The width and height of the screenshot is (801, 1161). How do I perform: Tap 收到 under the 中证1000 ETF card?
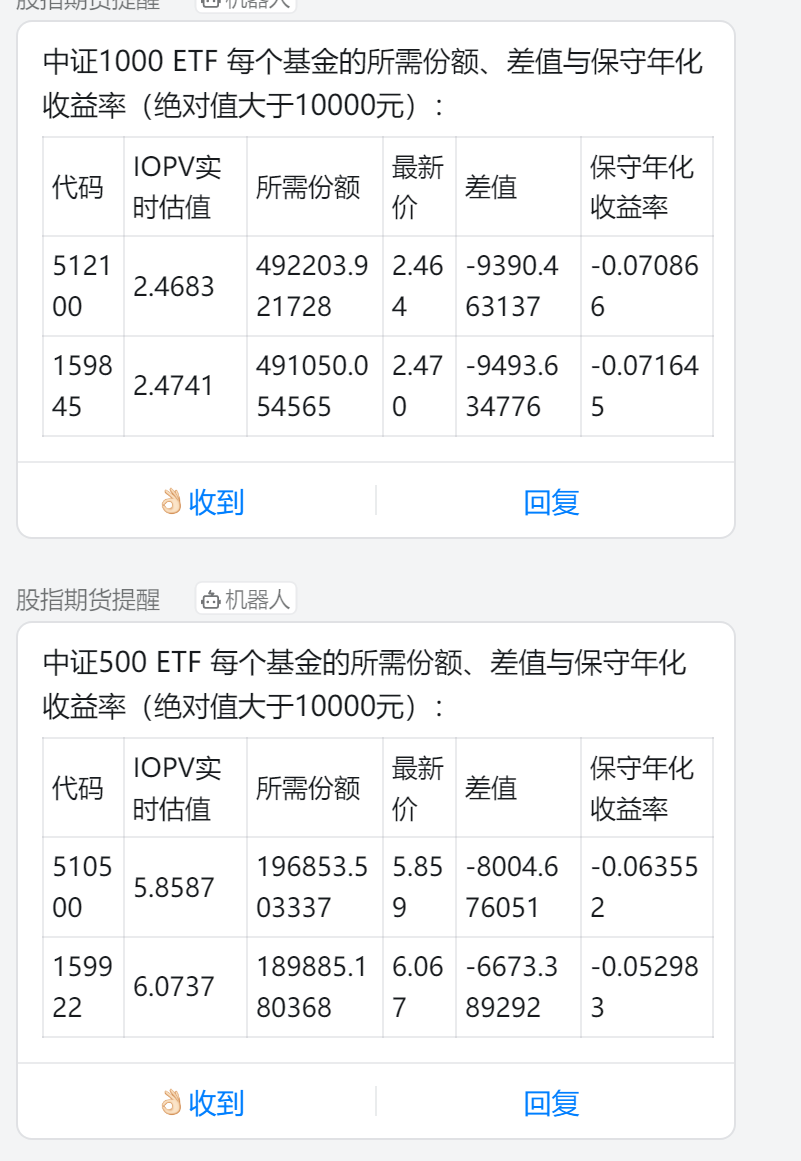pyautogui.click(x=202, y=501)
